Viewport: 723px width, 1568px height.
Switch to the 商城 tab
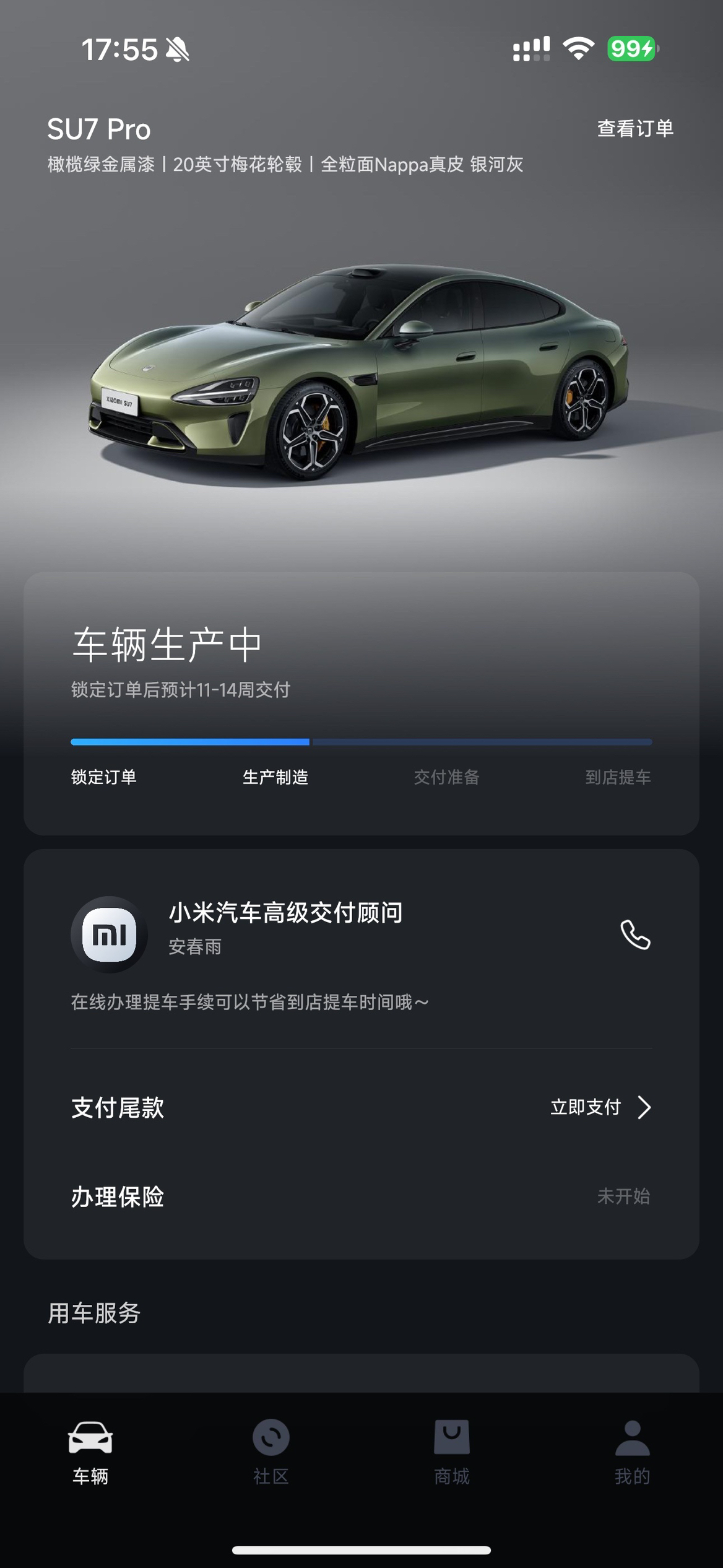pyautogui.click(x=452, y=1452)
